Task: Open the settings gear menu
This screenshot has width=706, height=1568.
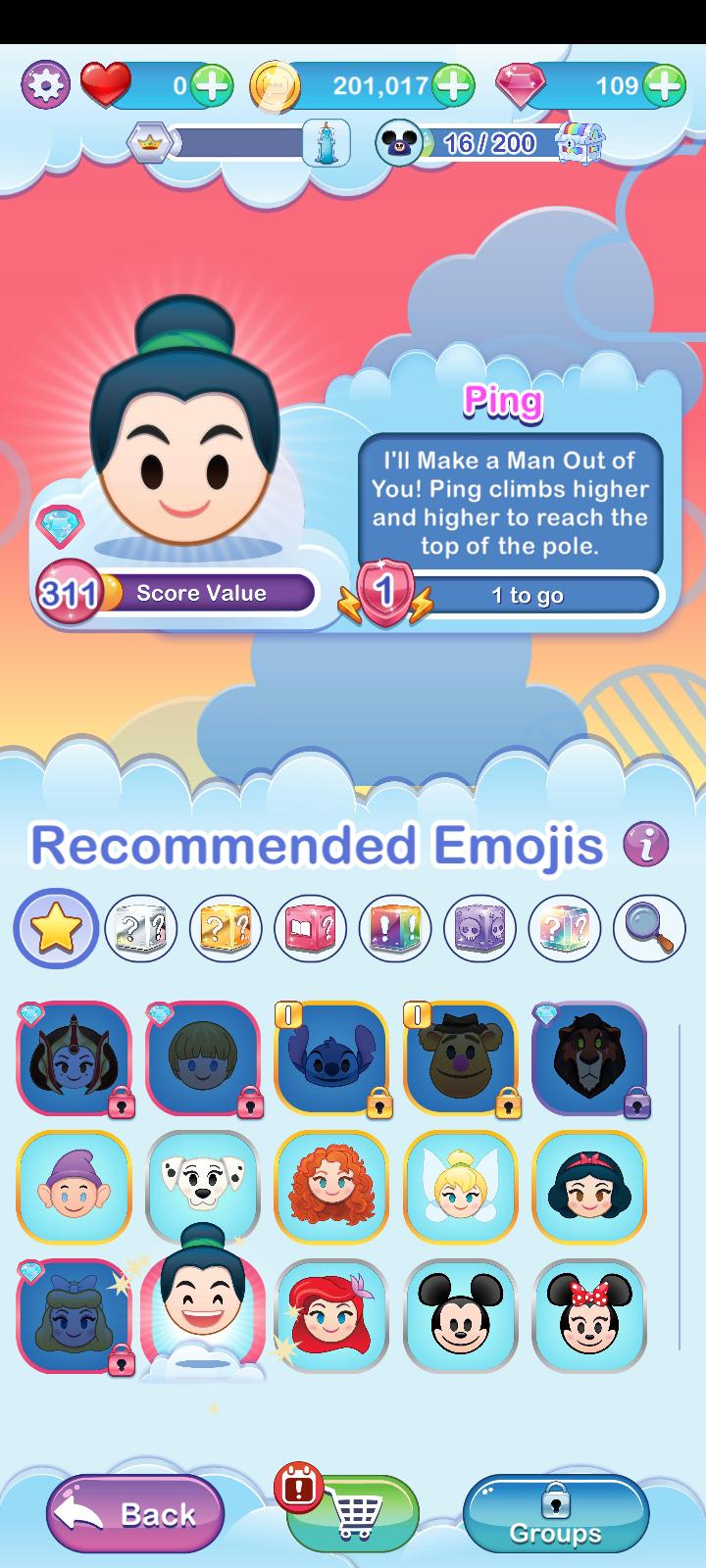Action: click(44, 85)
